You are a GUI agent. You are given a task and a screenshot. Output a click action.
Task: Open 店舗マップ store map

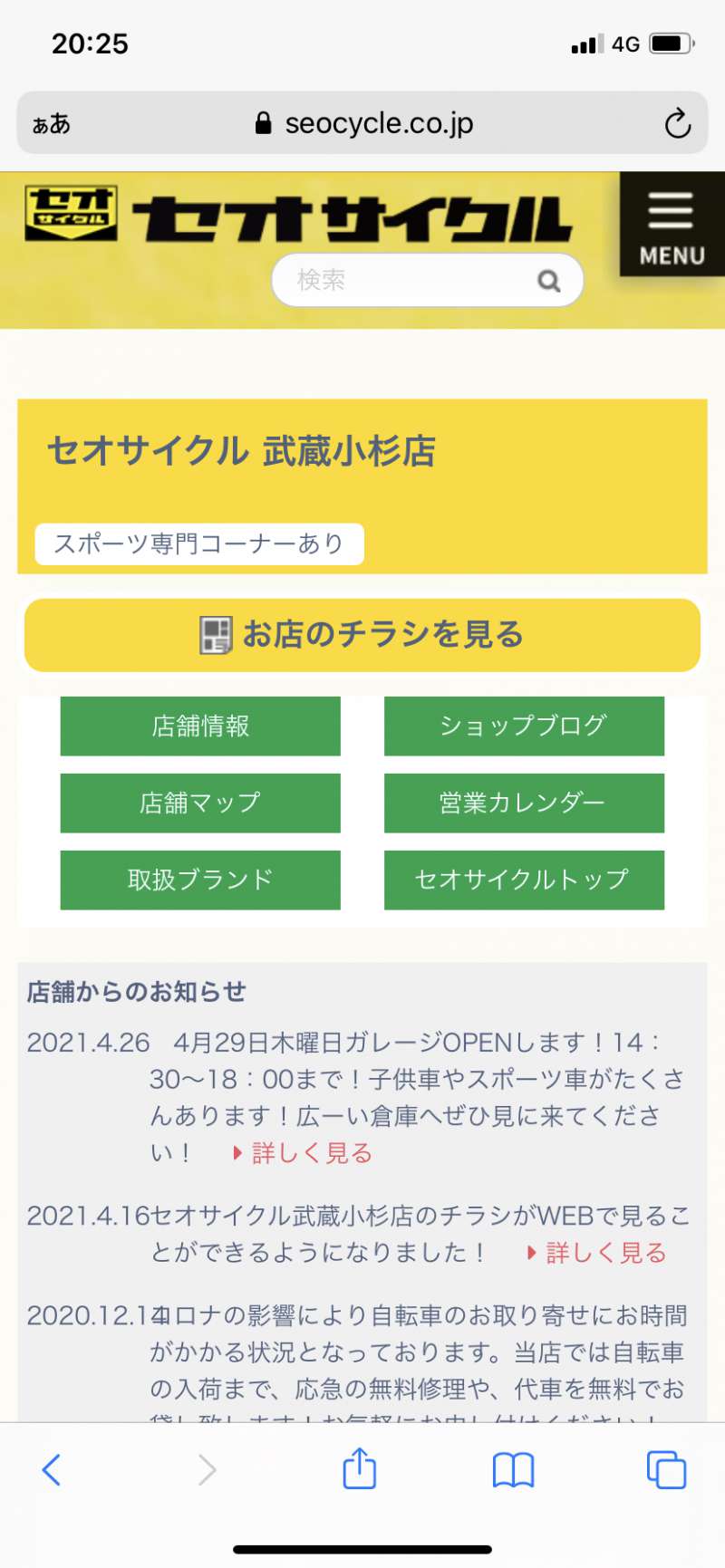(200, 803)
